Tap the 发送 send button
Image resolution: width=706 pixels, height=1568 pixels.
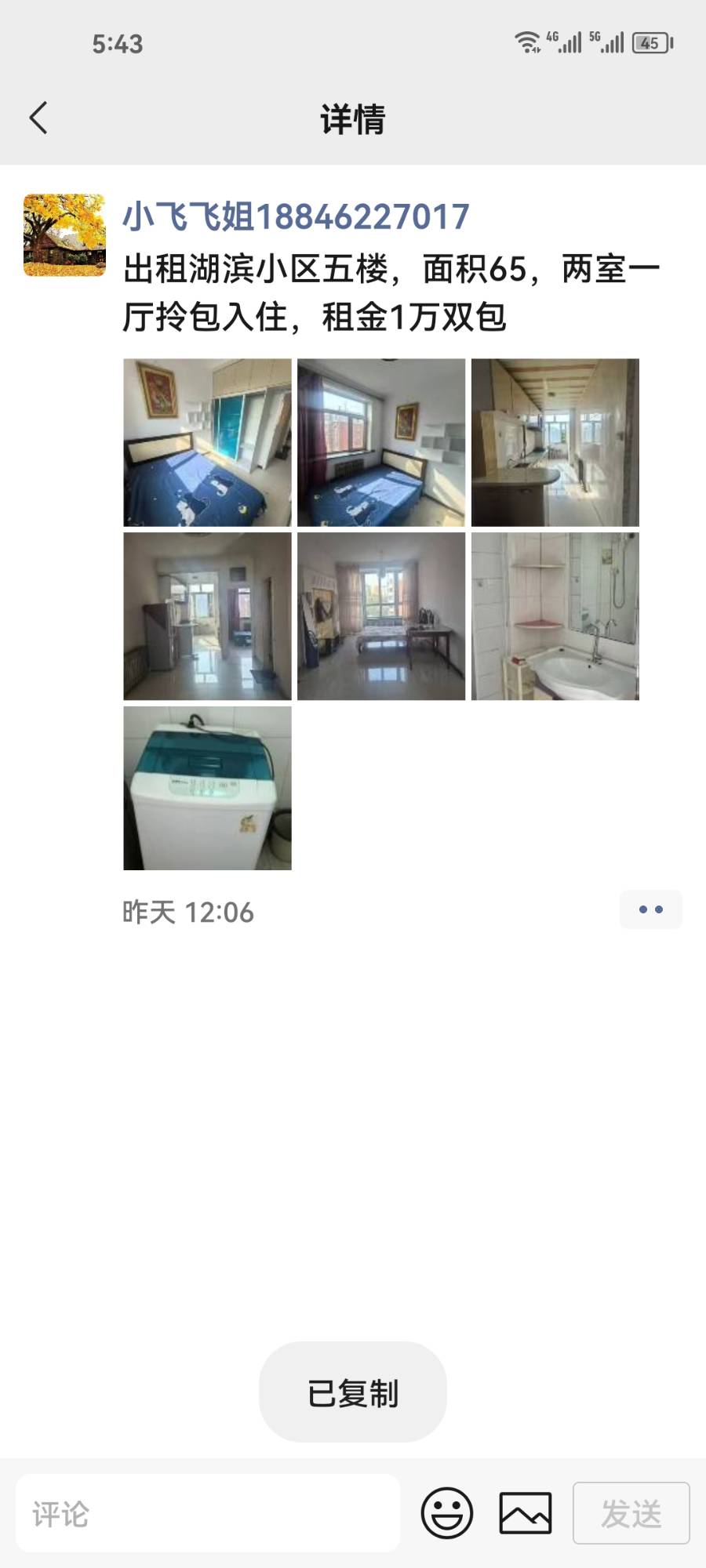pos(631,1513)
